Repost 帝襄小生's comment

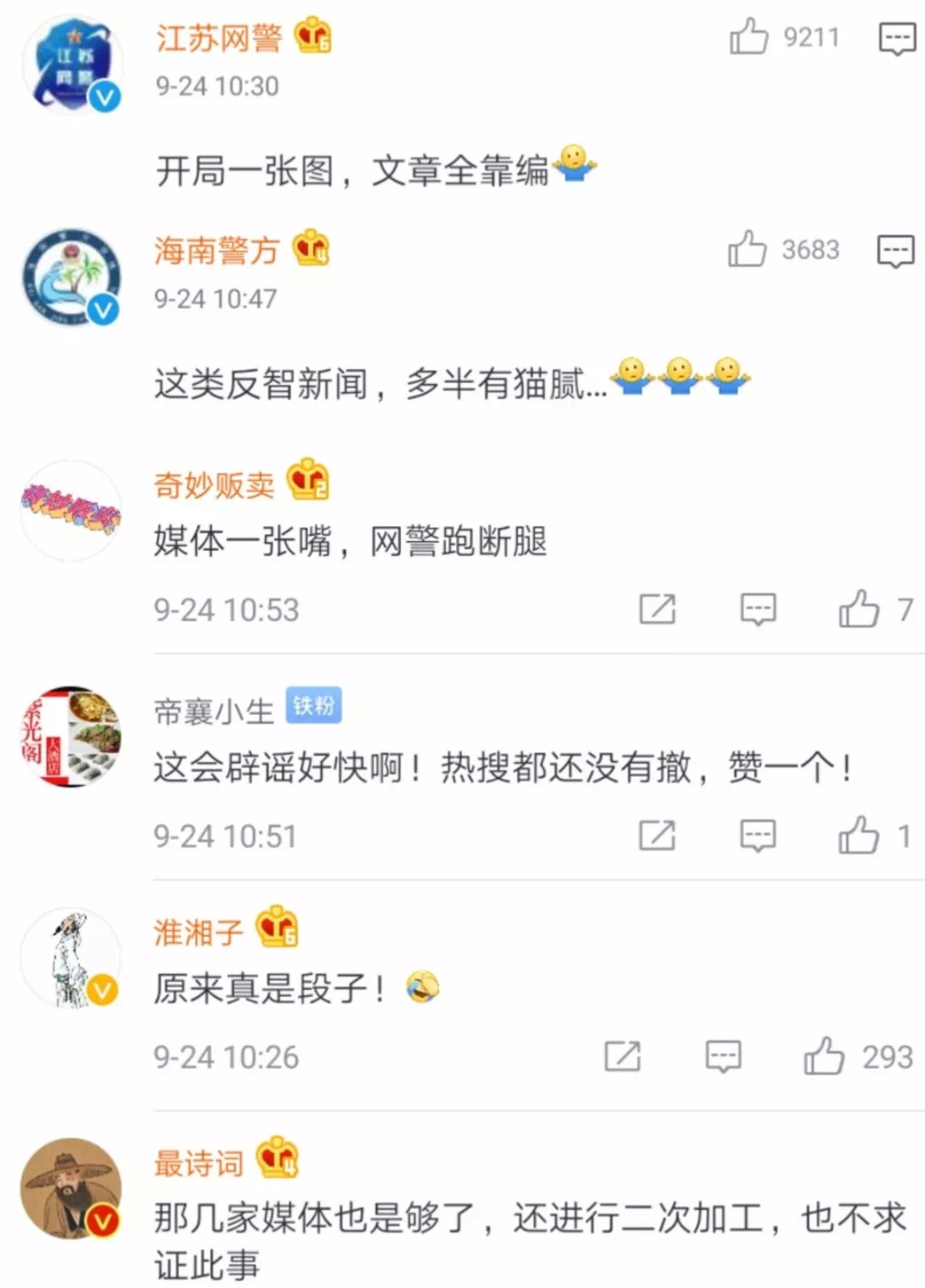pos(657,836)
